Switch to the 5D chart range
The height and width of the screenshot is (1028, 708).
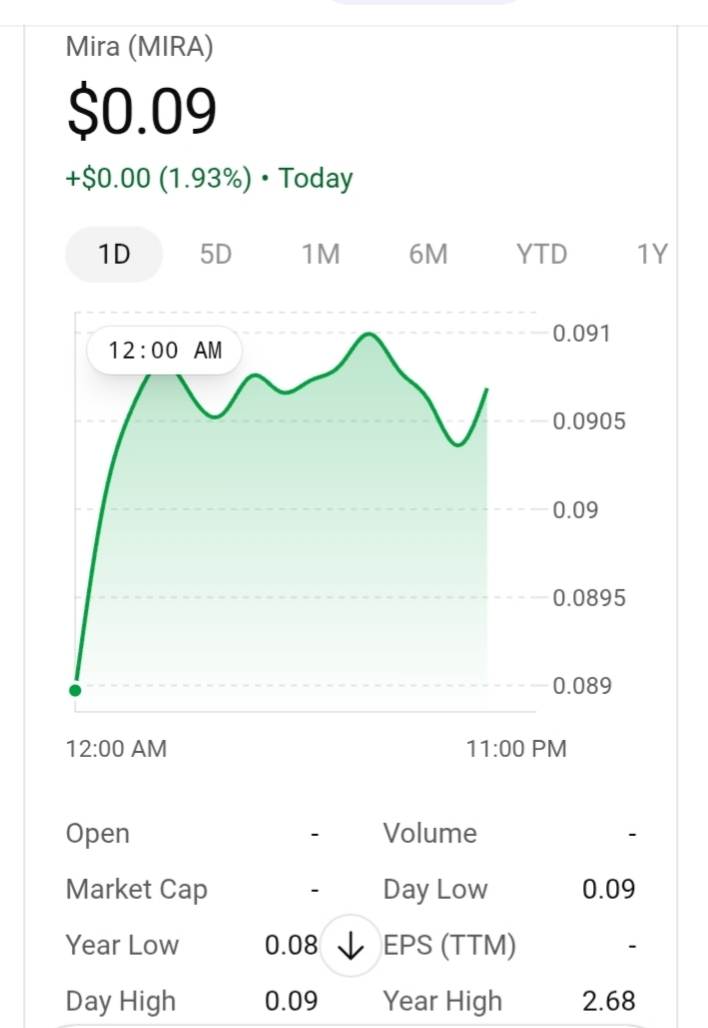tap(215, 254)
